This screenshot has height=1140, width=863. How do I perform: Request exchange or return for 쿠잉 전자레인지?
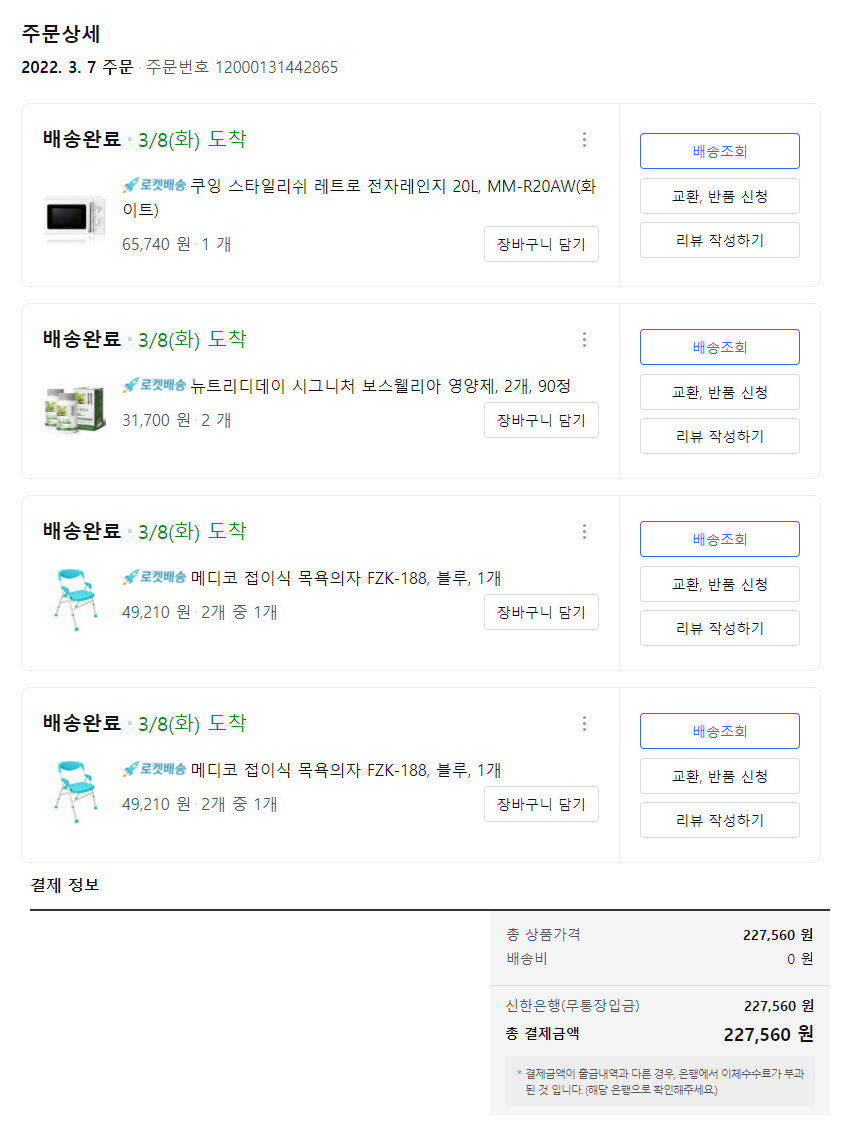(719, 196)
